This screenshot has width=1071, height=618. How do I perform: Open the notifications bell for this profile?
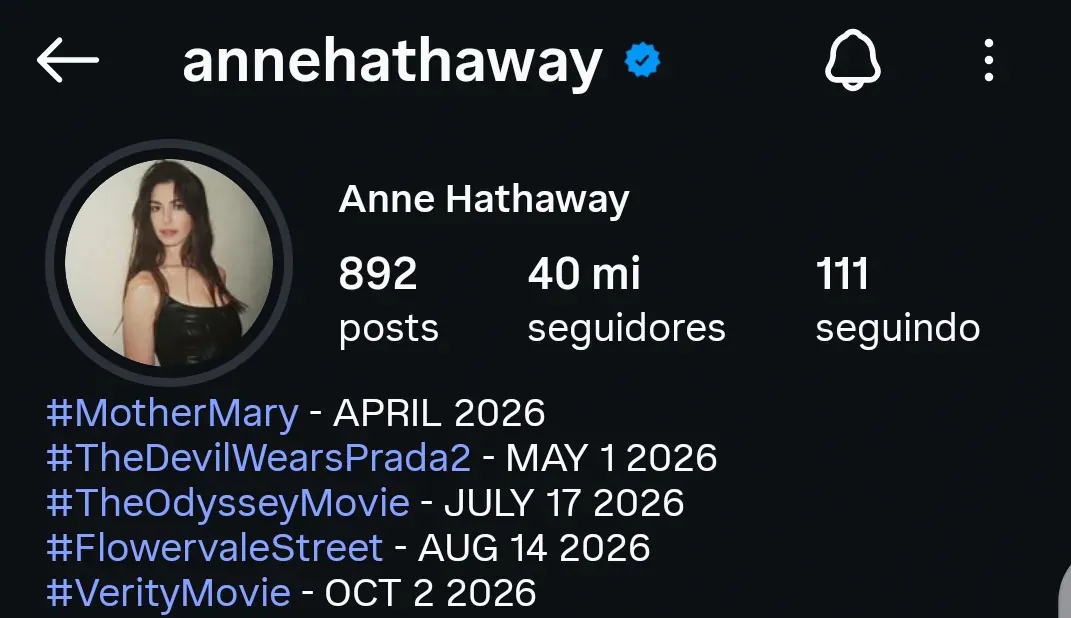tap(852, 59)
